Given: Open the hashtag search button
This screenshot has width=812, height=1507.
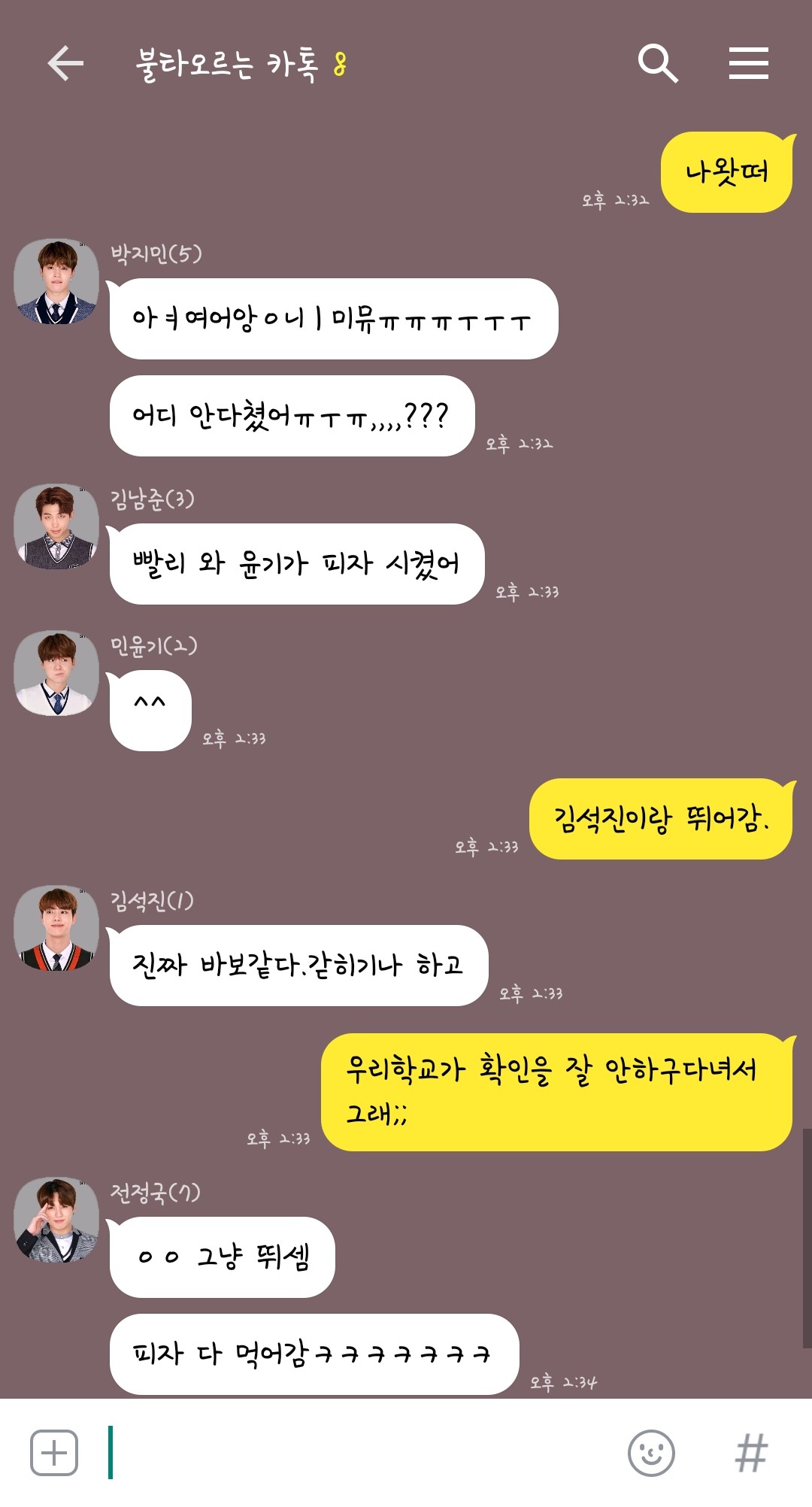Looking at the screenshot, I should pos(751,1452).
